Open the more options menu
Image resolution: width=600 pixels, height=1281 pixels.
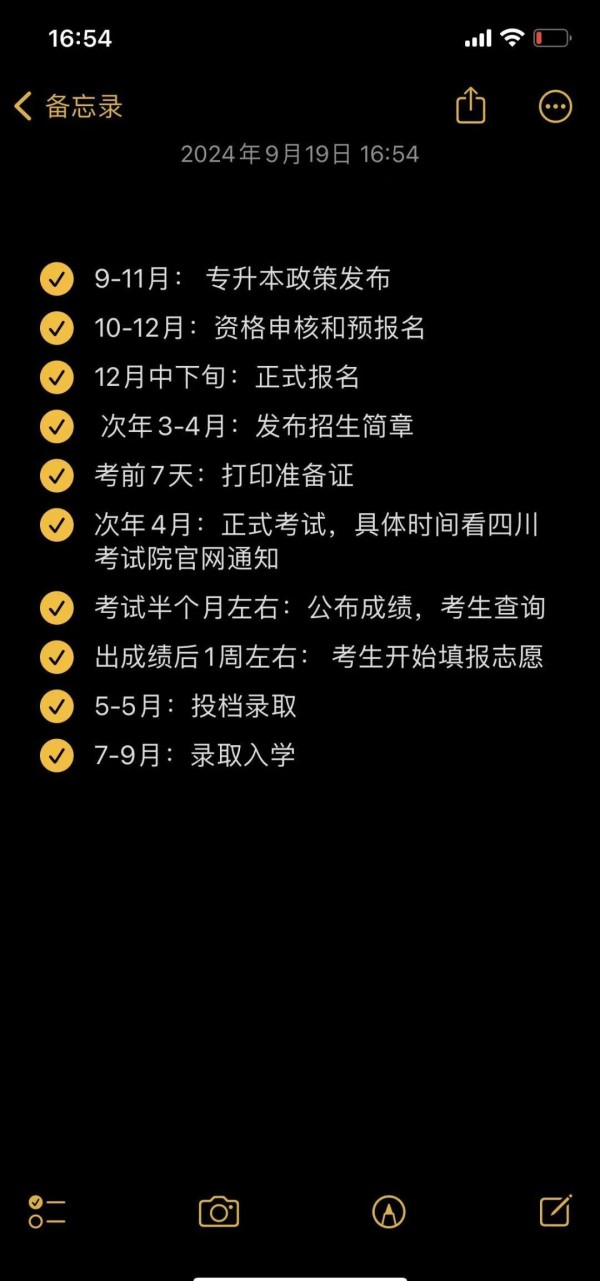555,107
